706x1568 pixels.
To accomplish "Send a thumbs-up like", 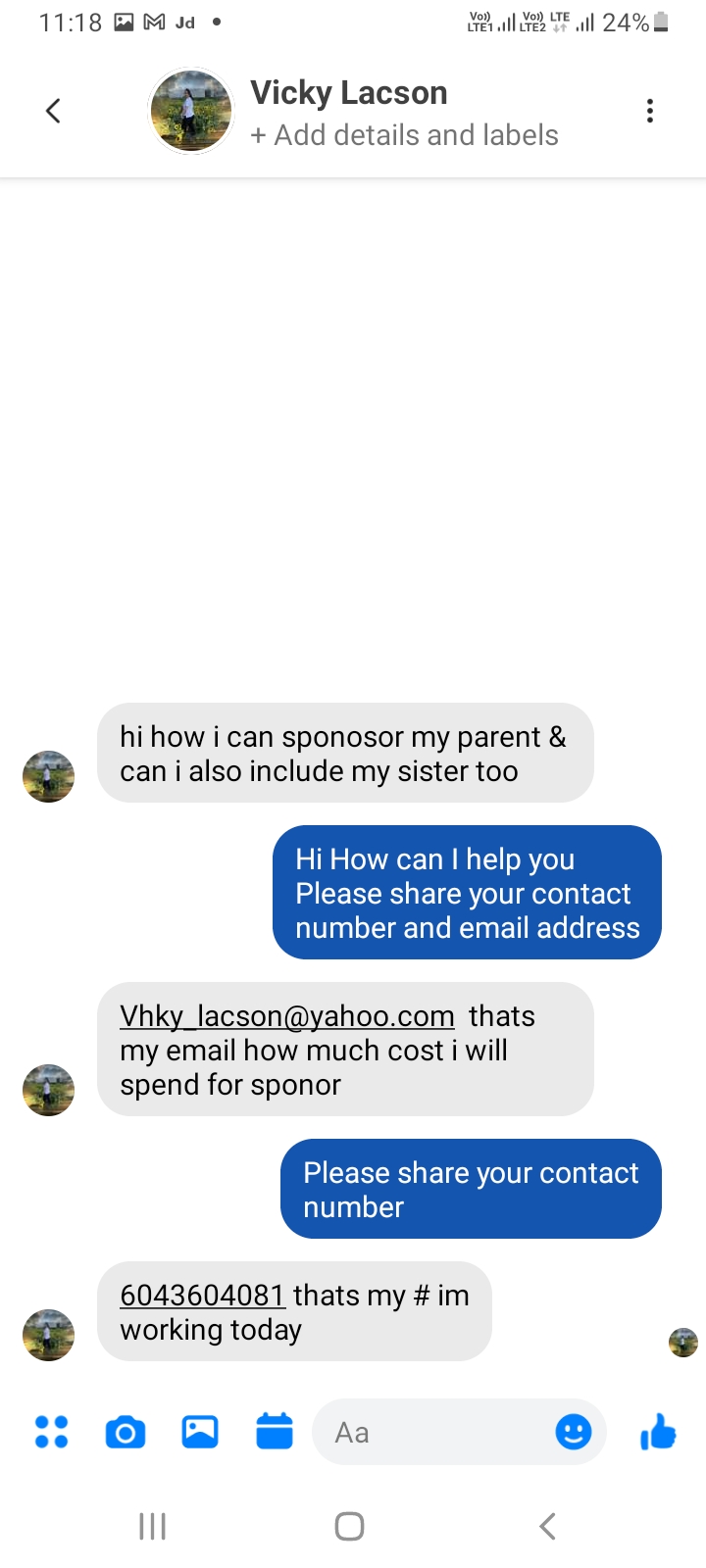I will (658, 1432).
